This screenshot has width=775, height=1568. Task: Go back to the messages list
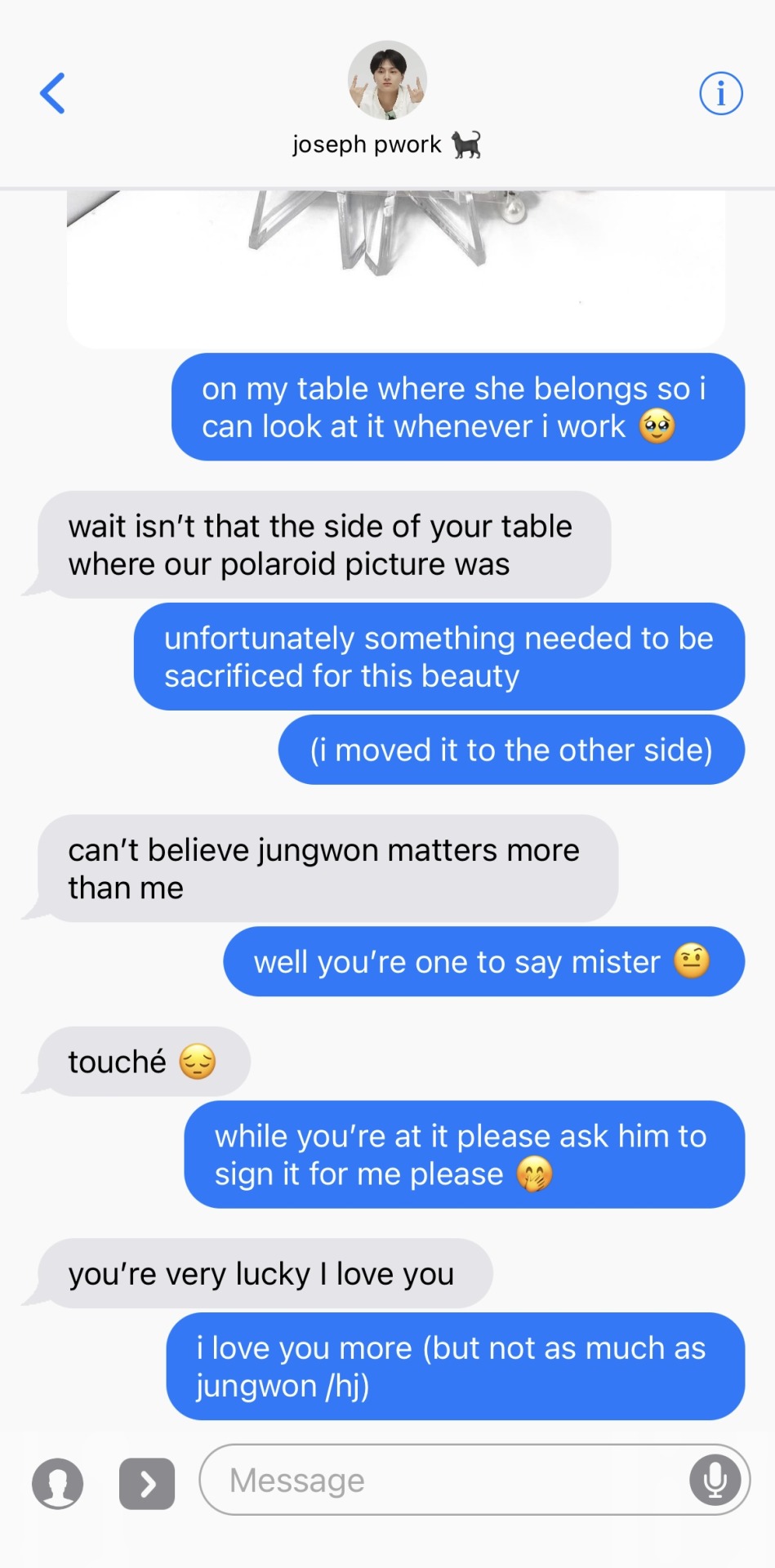pyautogui.click(x=53, y=93)
